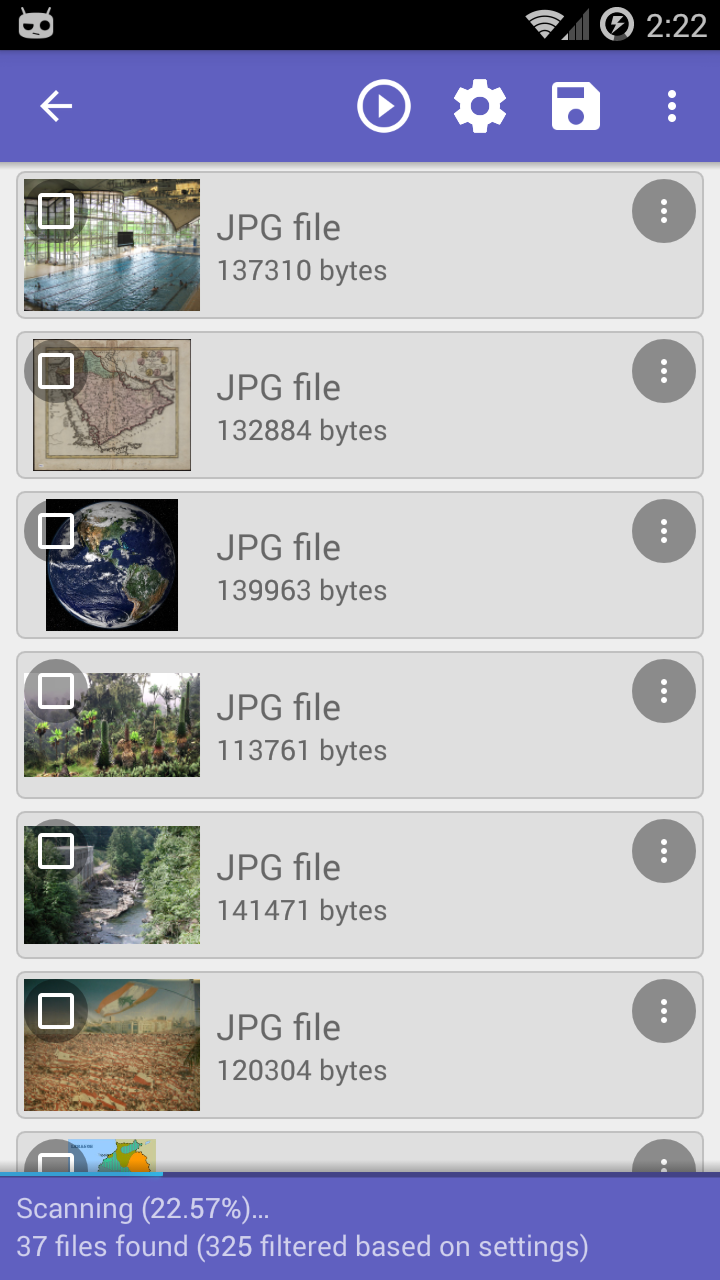Check the box on the 132884 bytes file

click(x=56, y=371)
